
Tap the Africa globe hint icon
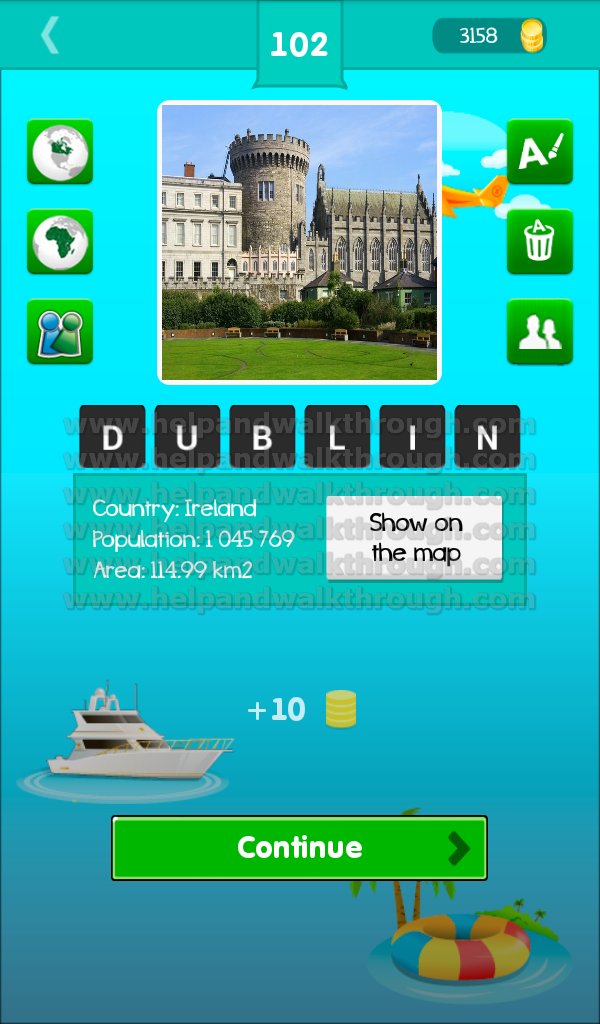click(x=60, y=242)
